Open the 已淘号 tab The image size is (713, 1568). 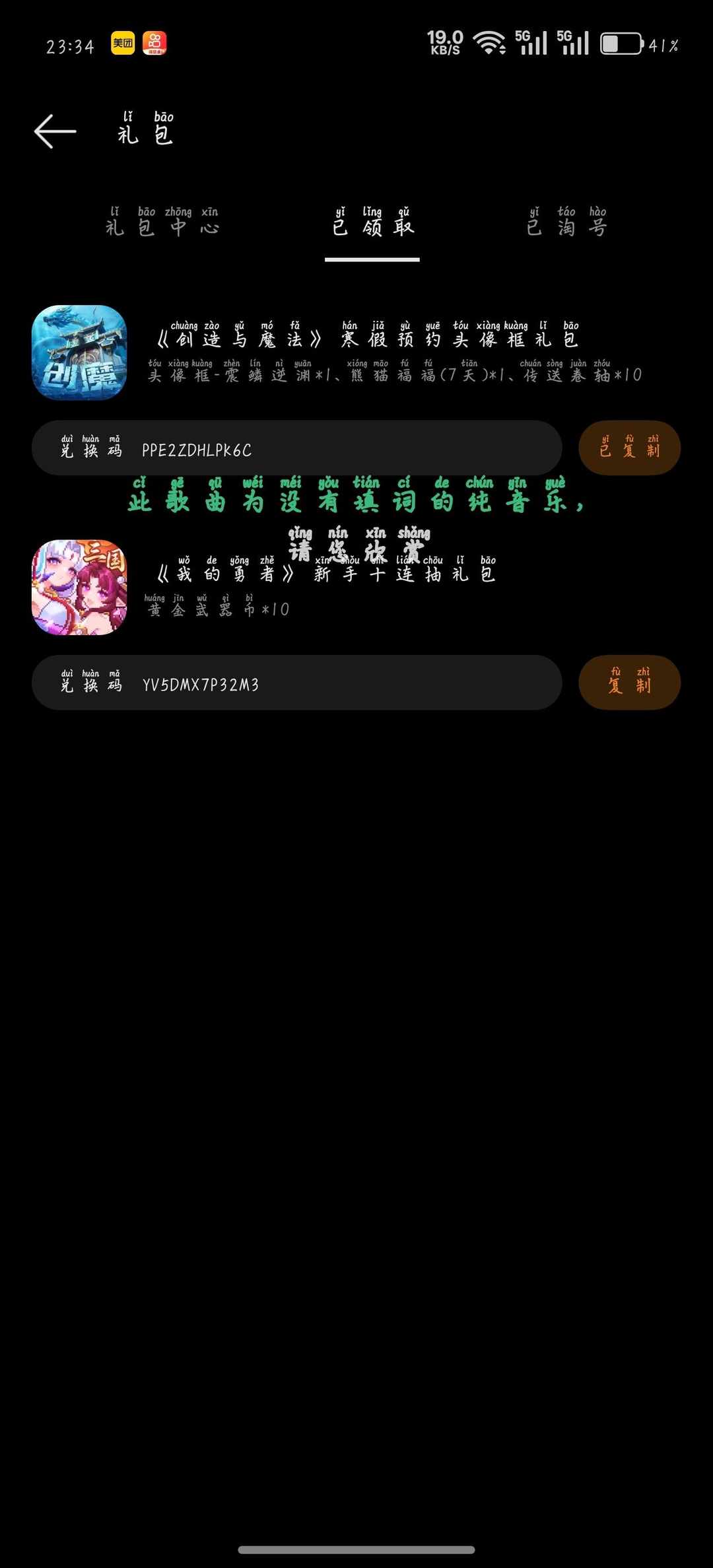(x=566, y=222)
